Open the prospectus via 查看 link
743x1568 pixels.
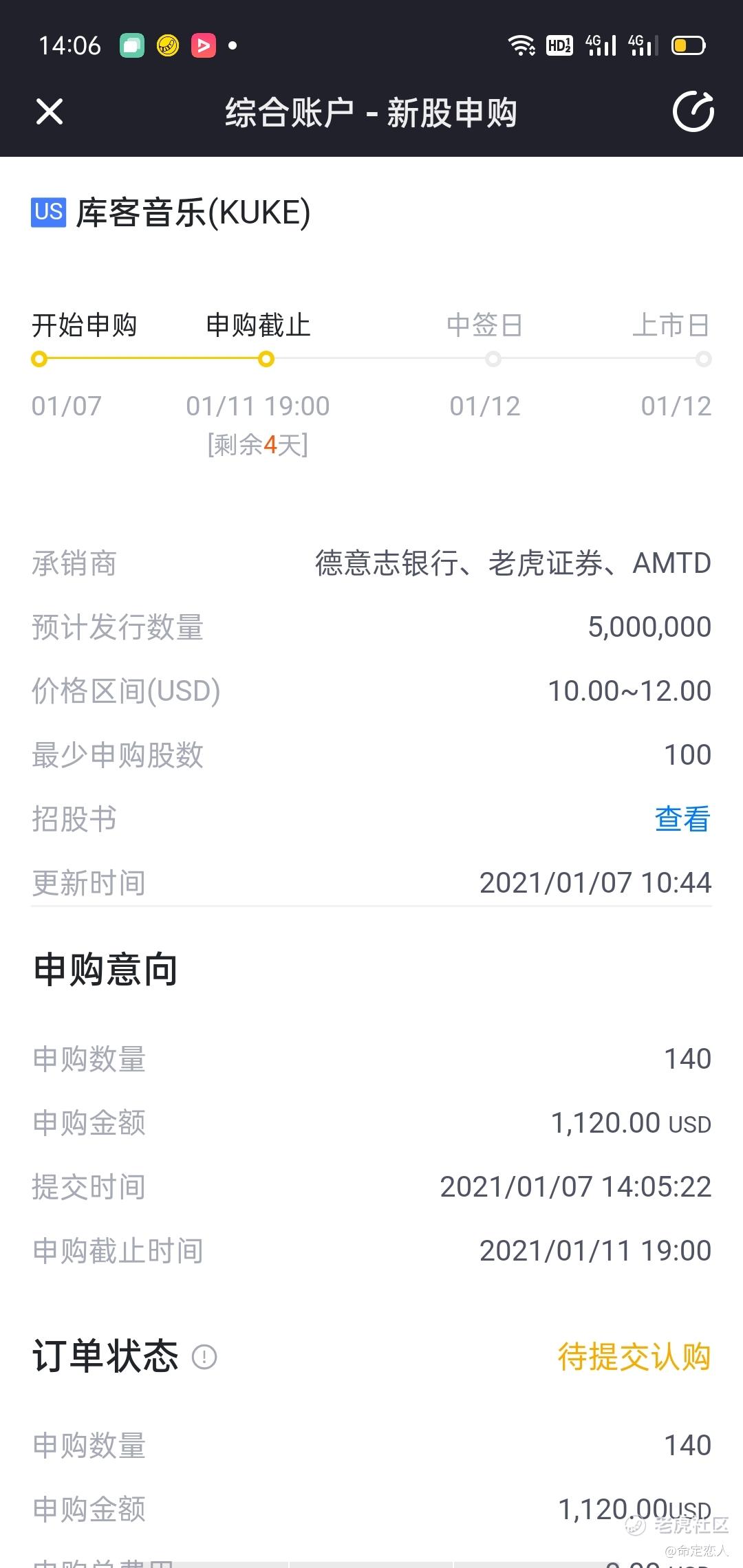(682, 819)
